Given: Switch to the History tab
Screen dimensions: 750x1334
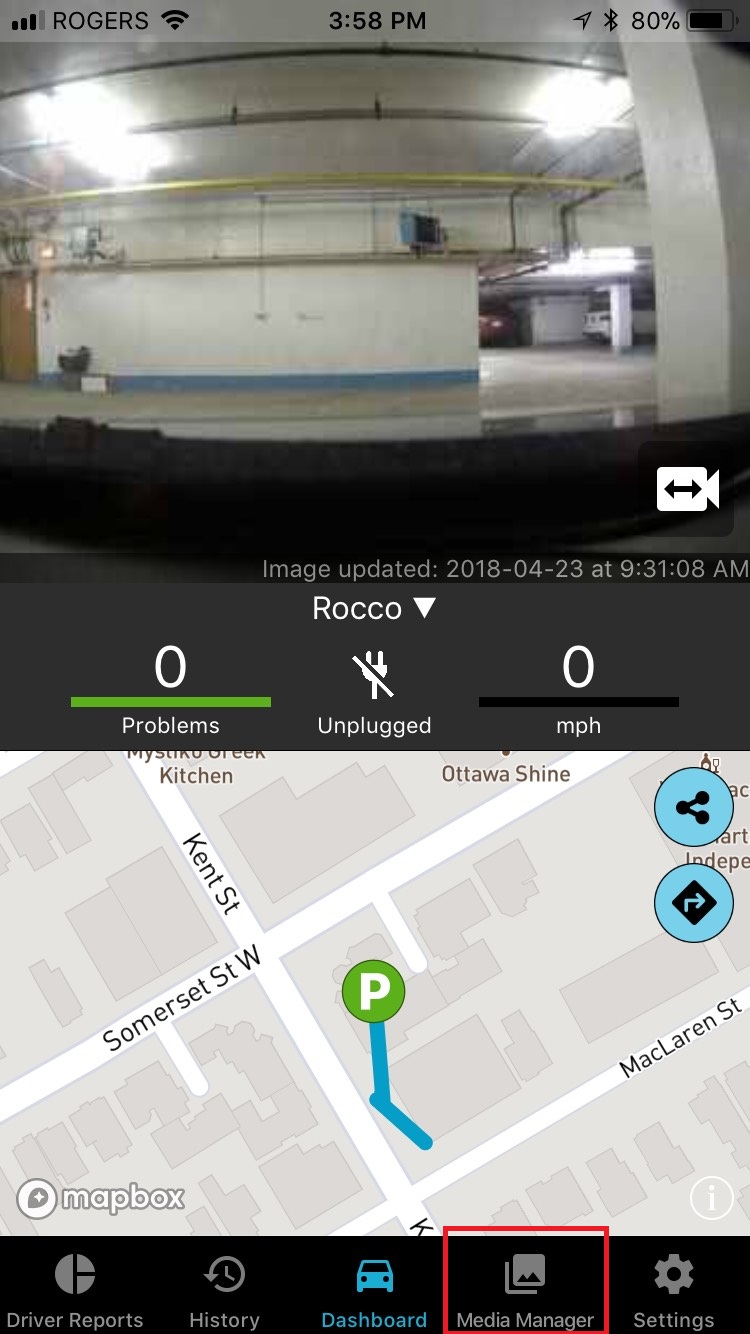Looking at the screenshot, I should tap(225, 1290).
